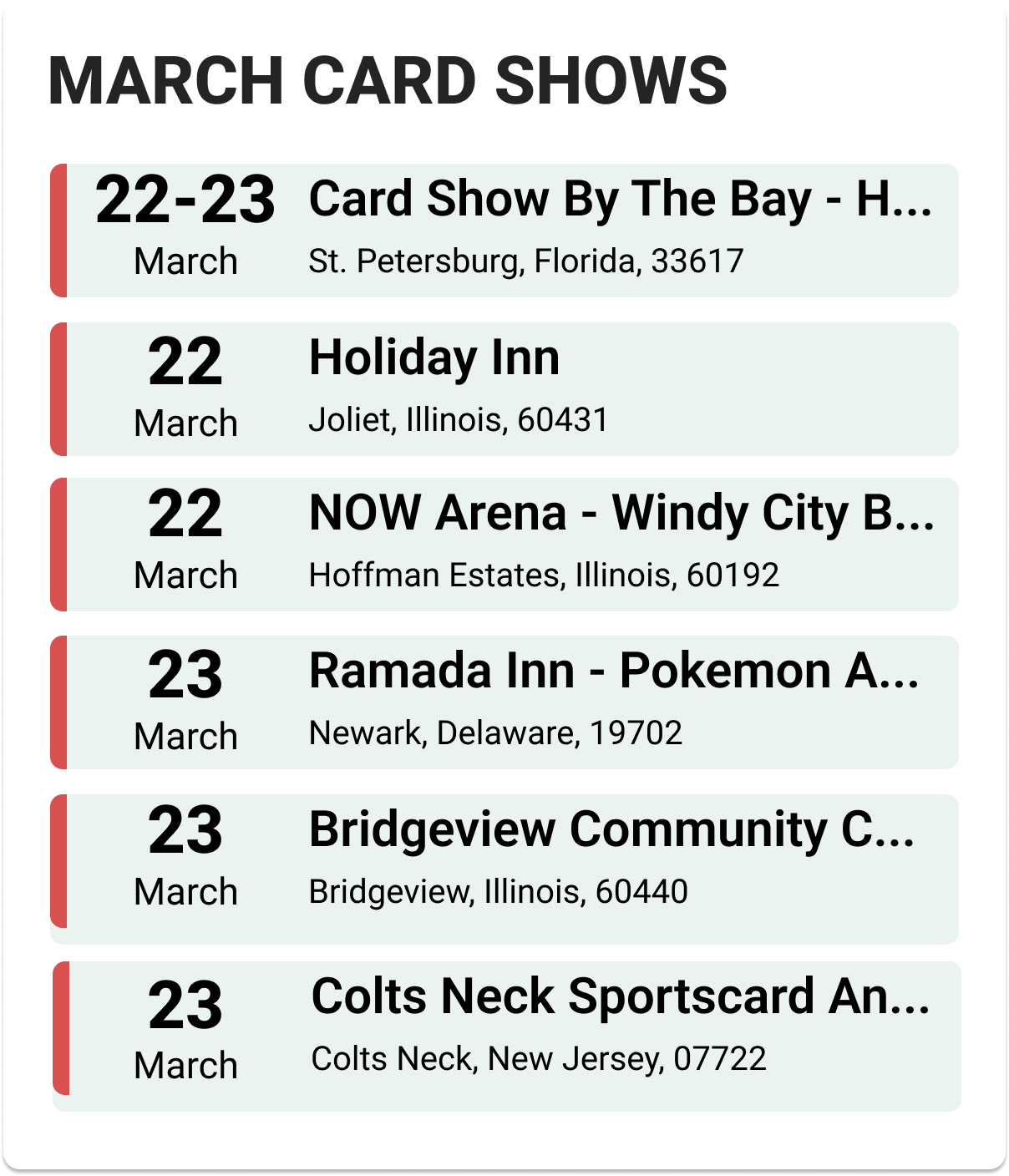View Colts Neck Sportscard show details
Image resolution: width=1009 pixels, height=1176 pixels.
[620, 997]
